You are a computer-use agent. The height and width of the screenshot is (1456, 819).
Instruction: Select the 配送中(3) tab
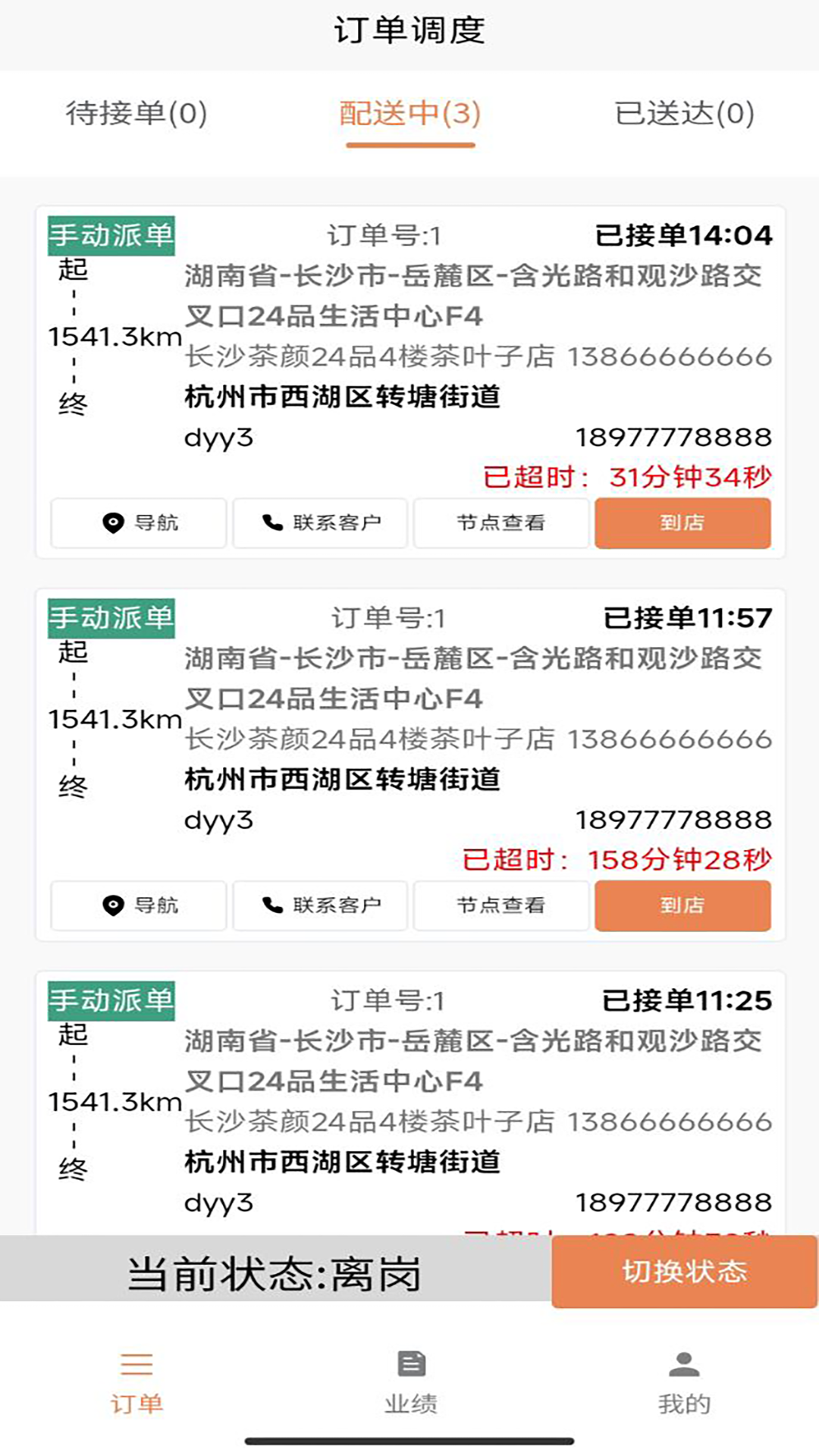409,114
